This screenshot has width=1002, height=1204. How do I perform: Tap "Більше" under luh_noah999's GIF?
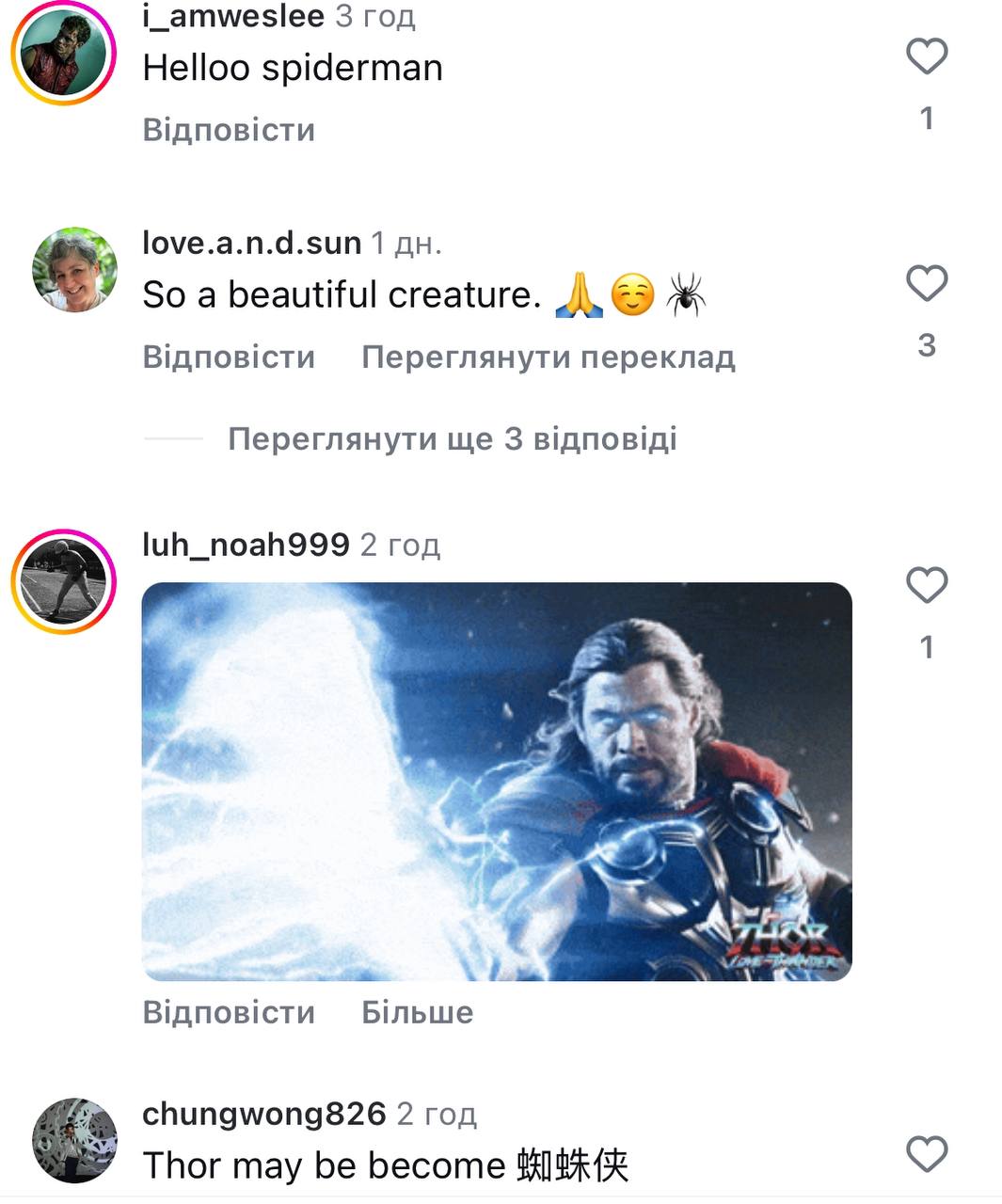coord(417,1012)
